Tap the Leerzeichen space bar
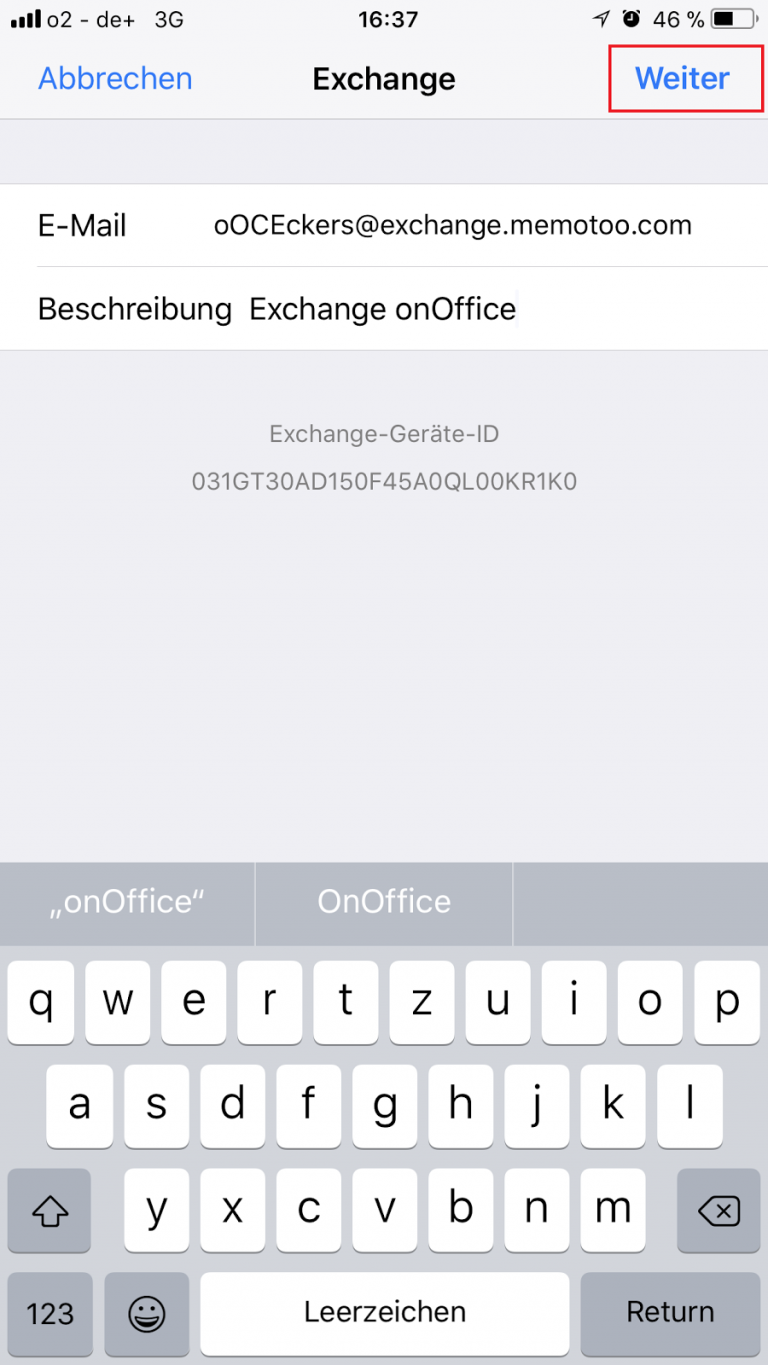The height and width of the screenshot is (1365, 768). (x=384, y=1312)
